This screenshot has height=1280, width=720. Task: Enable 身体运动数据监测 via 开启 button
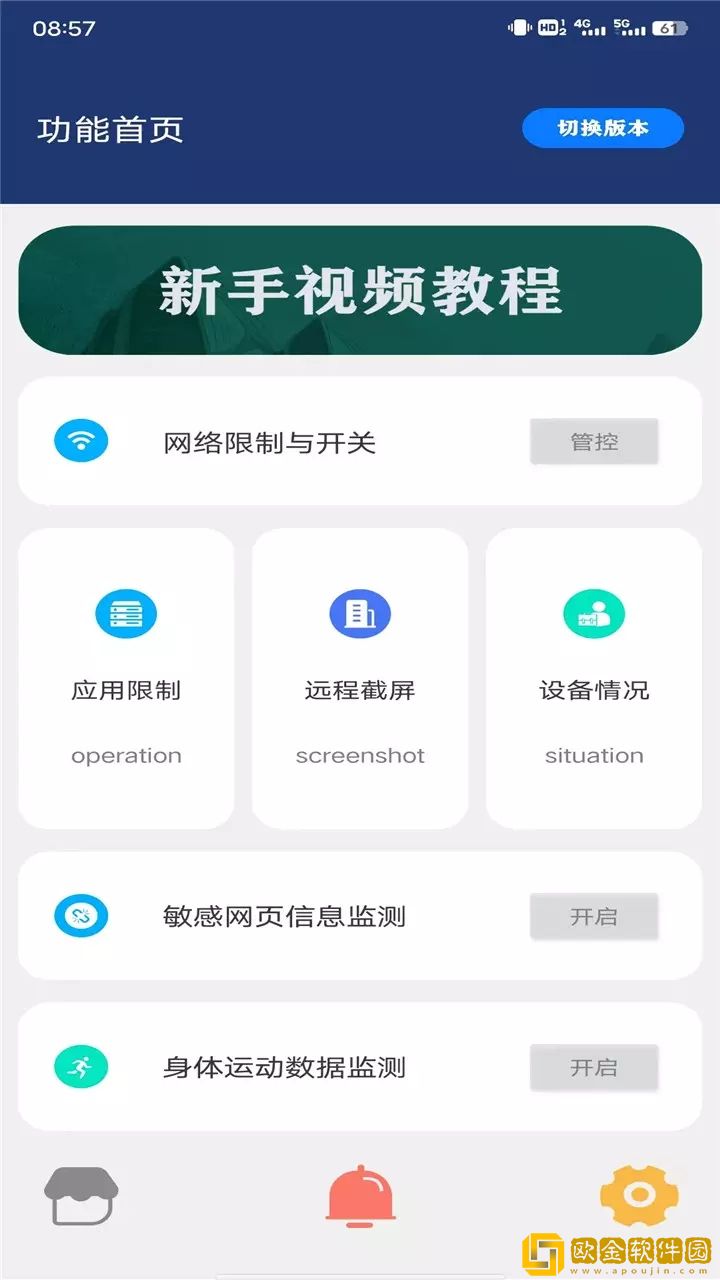pos(592,1067)
